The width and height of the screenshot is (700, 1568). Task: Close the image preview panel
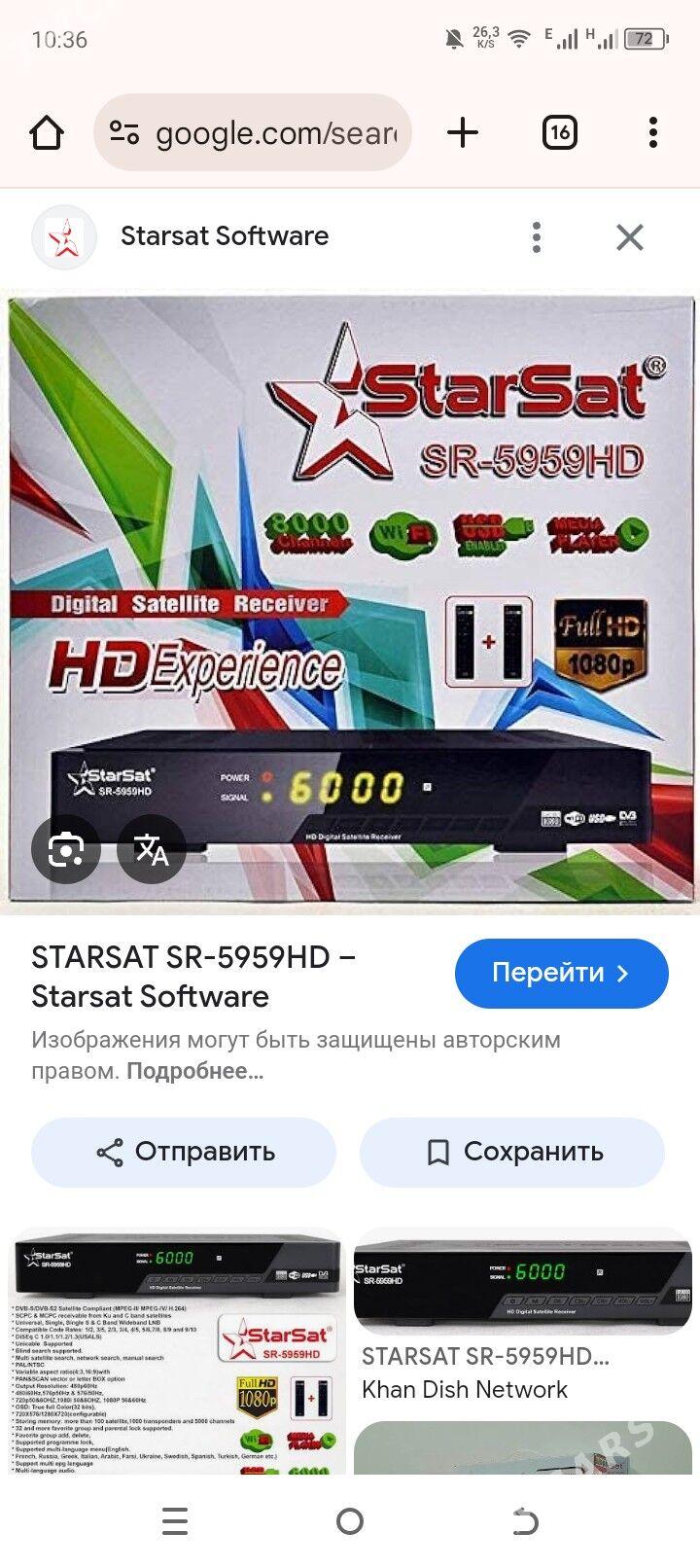[630, 236]
